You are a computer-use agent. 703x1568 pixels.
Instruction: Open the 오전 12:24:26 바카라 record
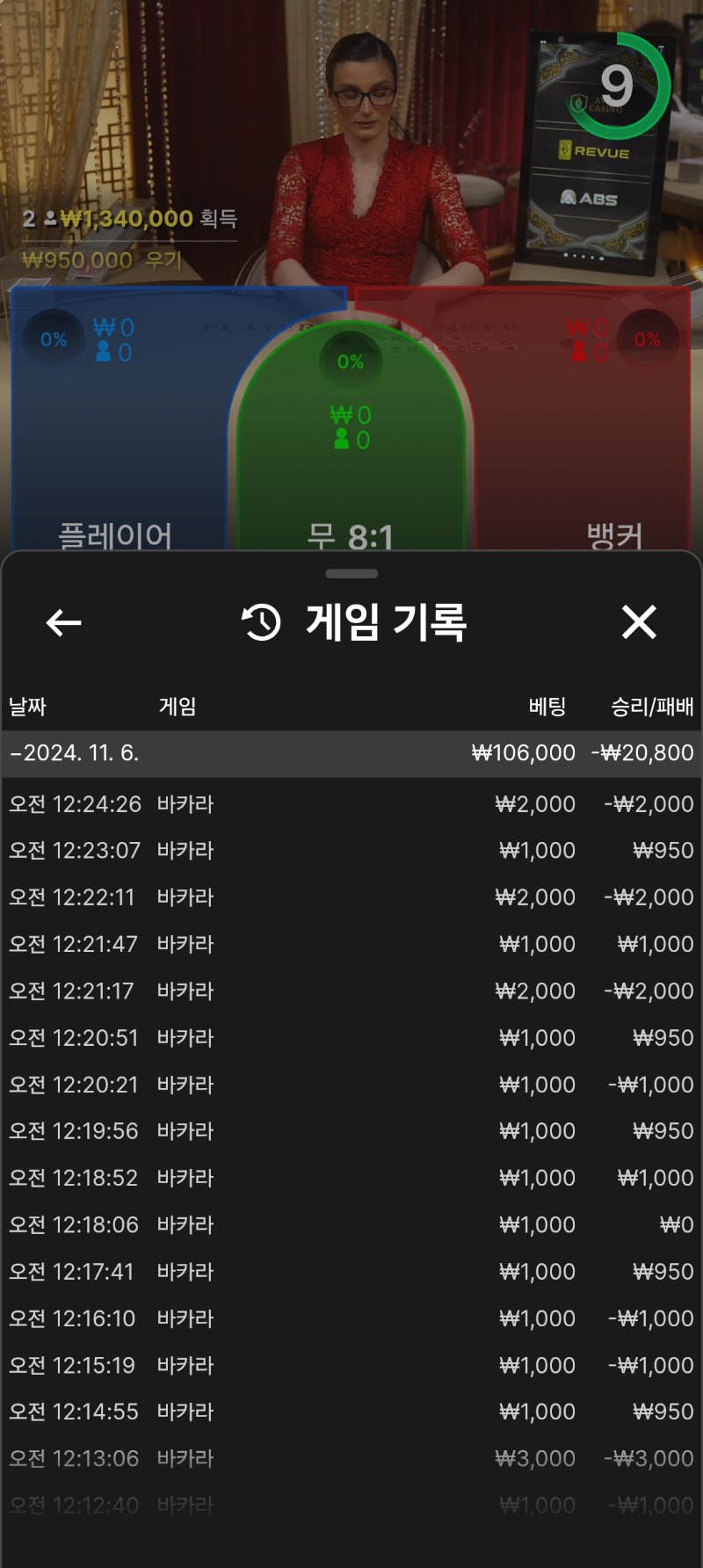point(351,804)
